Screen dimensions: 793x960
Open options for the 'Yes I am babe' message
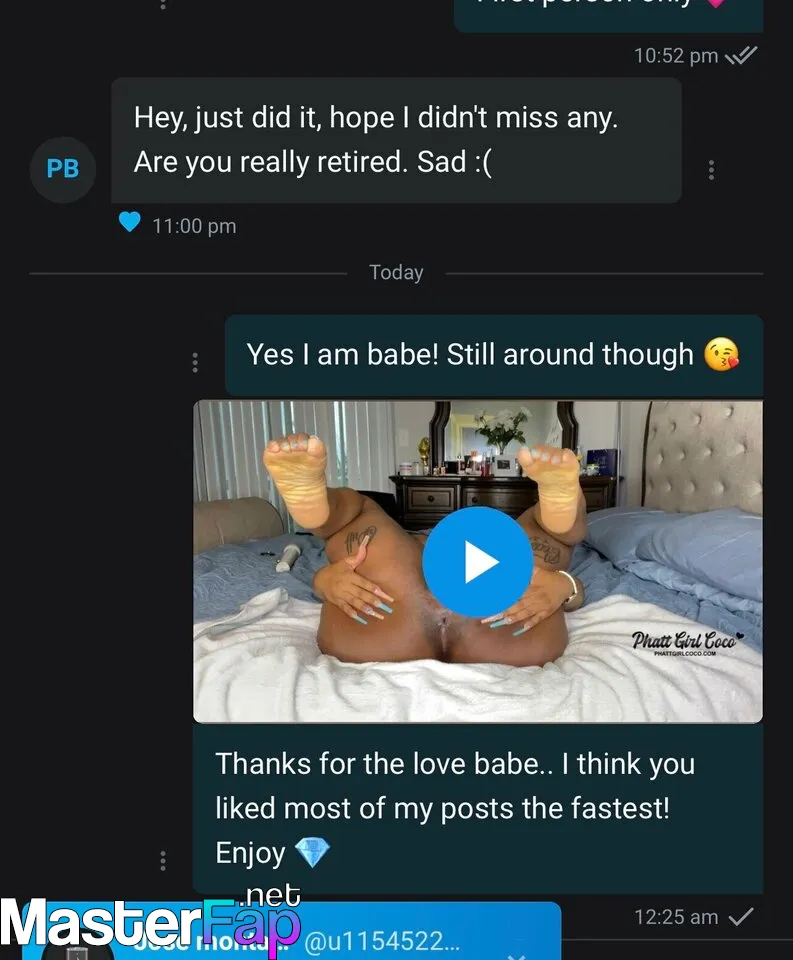[x=195, y=362]
